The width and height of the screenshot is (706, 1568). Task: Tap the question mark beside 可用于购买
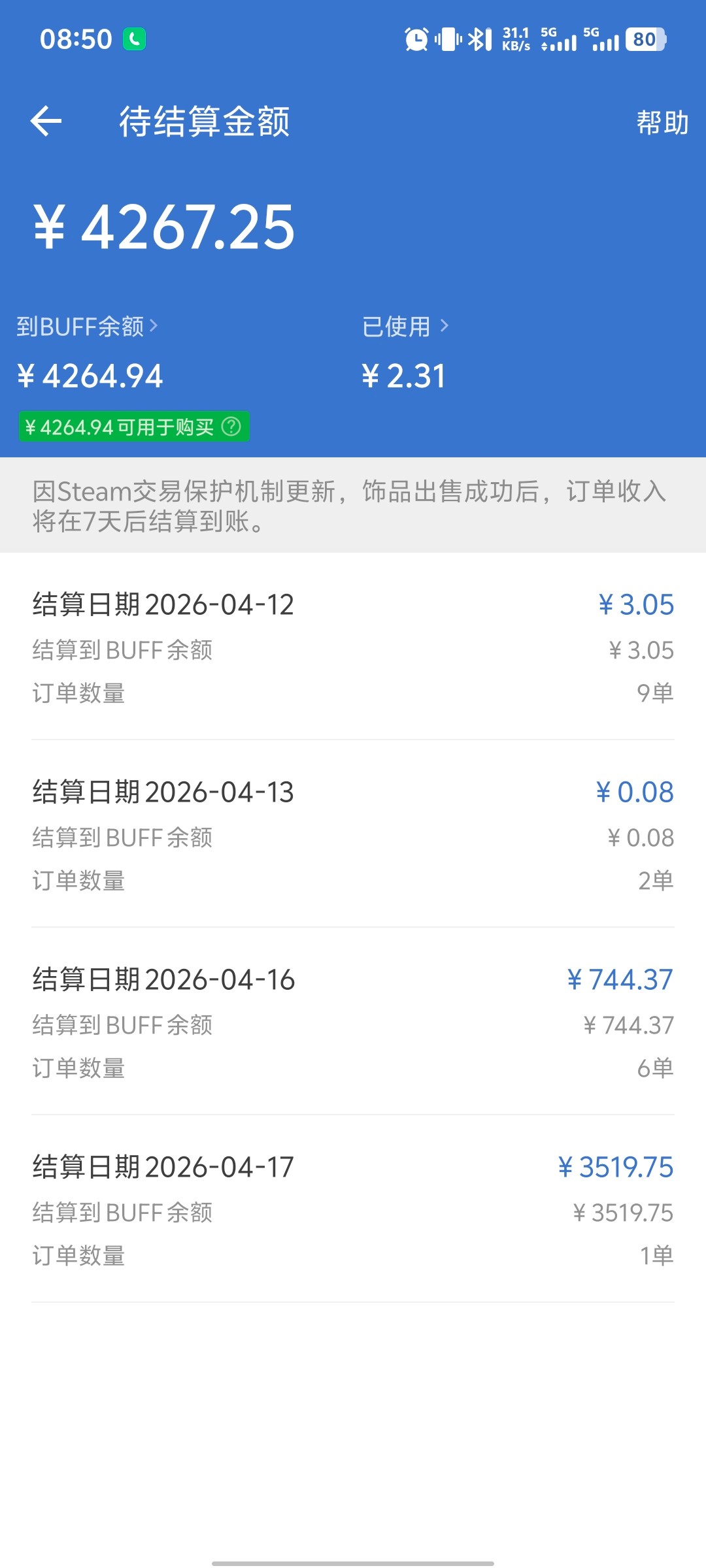tap(231, 427)
